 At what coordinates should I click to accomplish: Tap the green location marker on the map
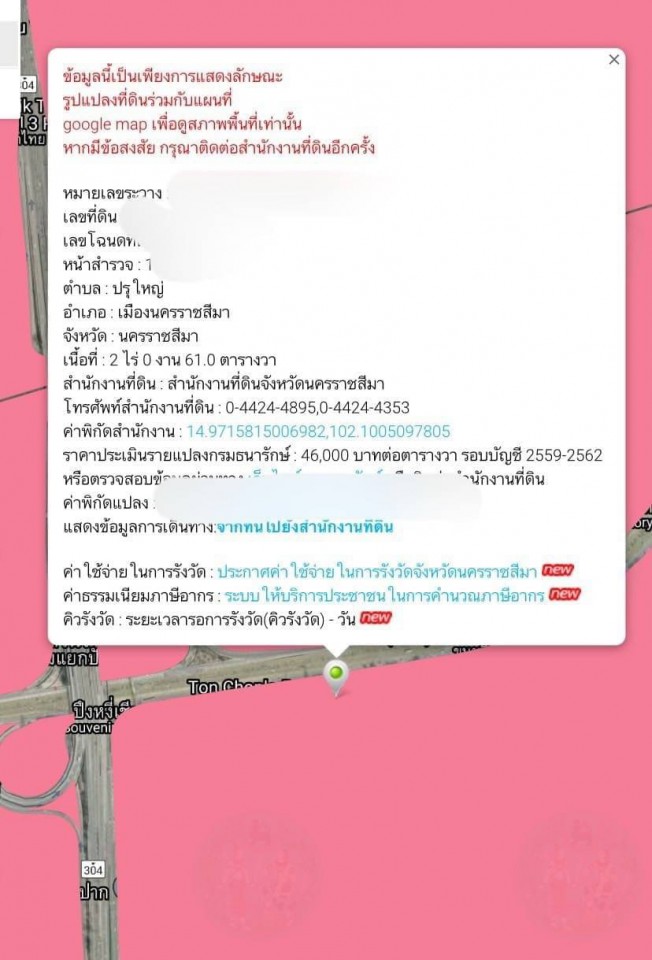point(337,675)
